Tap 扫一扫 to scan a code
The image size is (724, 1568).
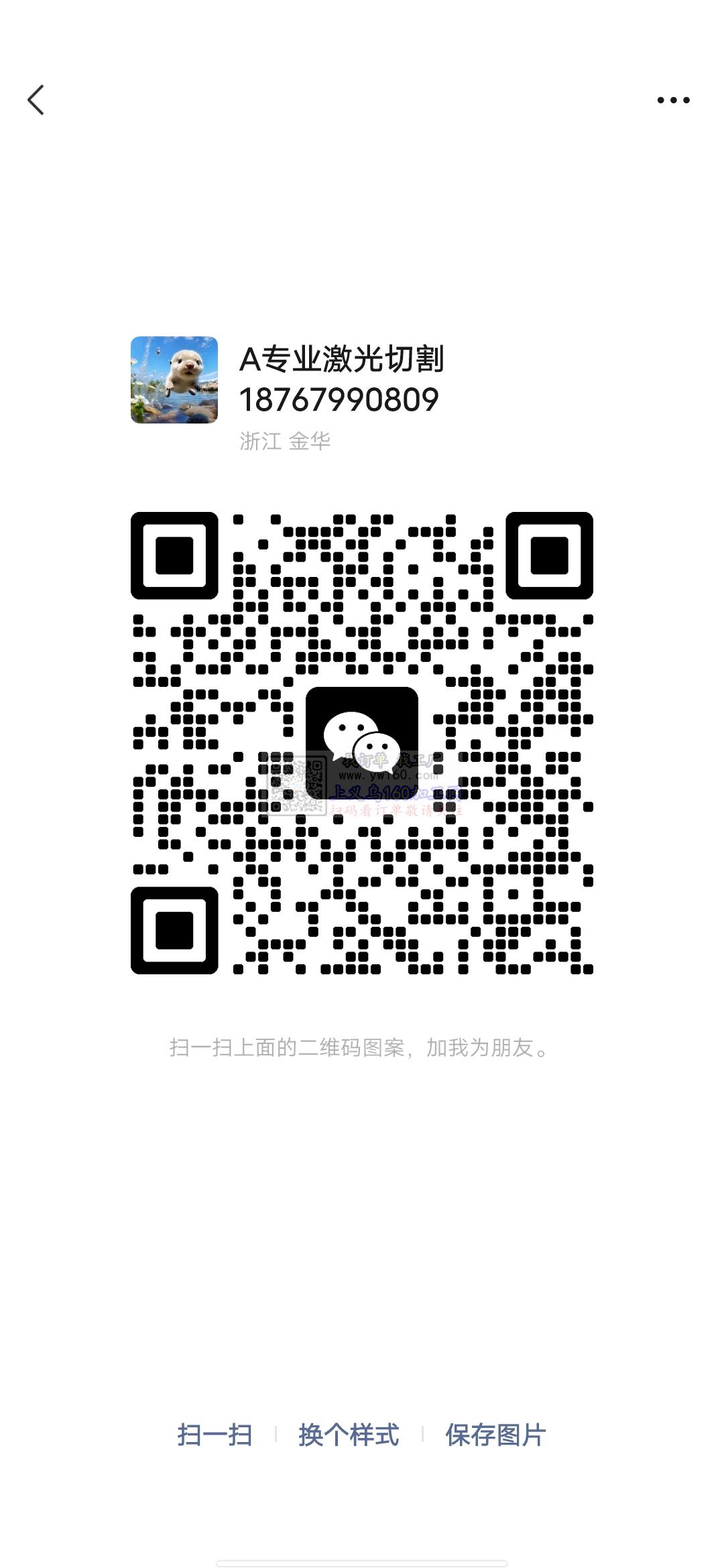pyautogui.click(x=215, y=1435)
